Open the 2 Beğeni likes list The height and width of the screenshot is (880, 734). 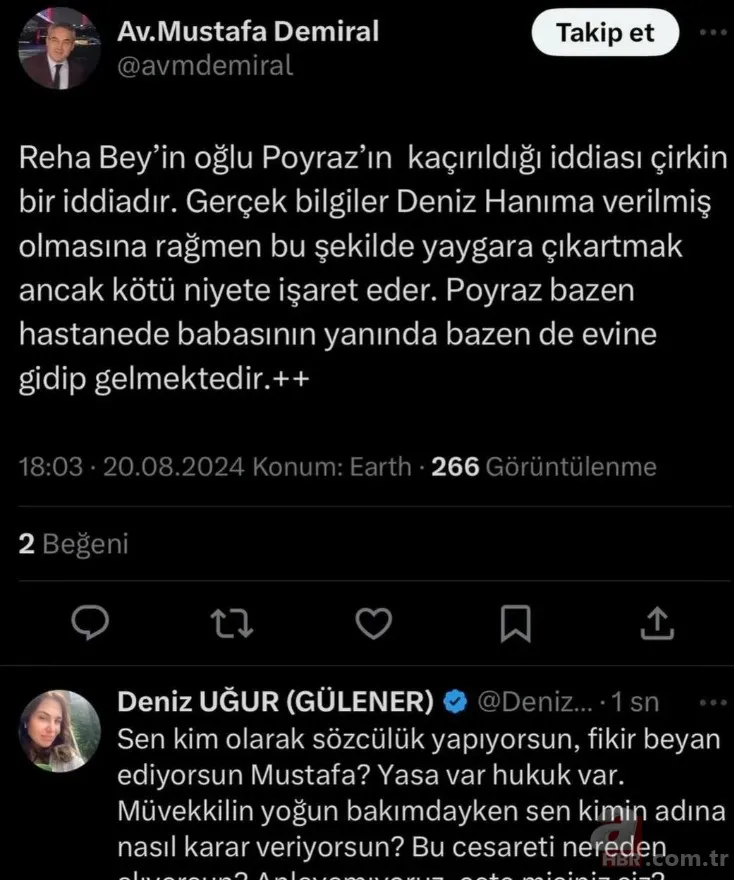coord(74,544)
